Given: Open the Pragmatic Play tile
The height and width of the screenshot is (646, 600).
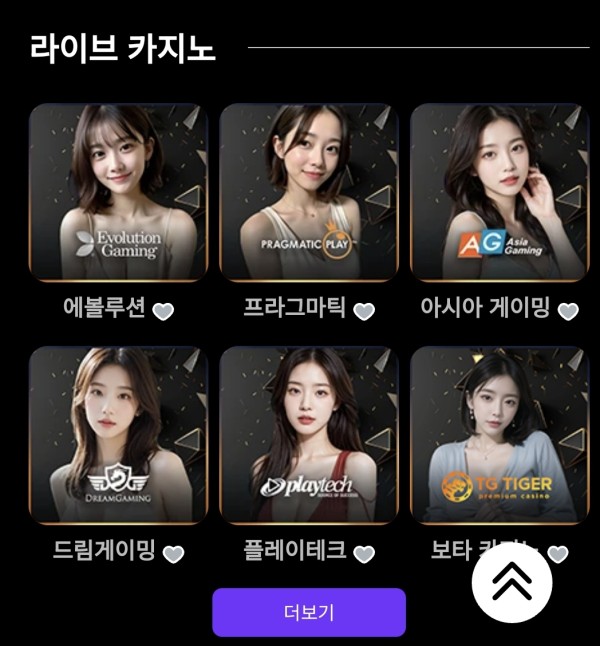Looking at the screenshot, I should (x=309, y=192).
